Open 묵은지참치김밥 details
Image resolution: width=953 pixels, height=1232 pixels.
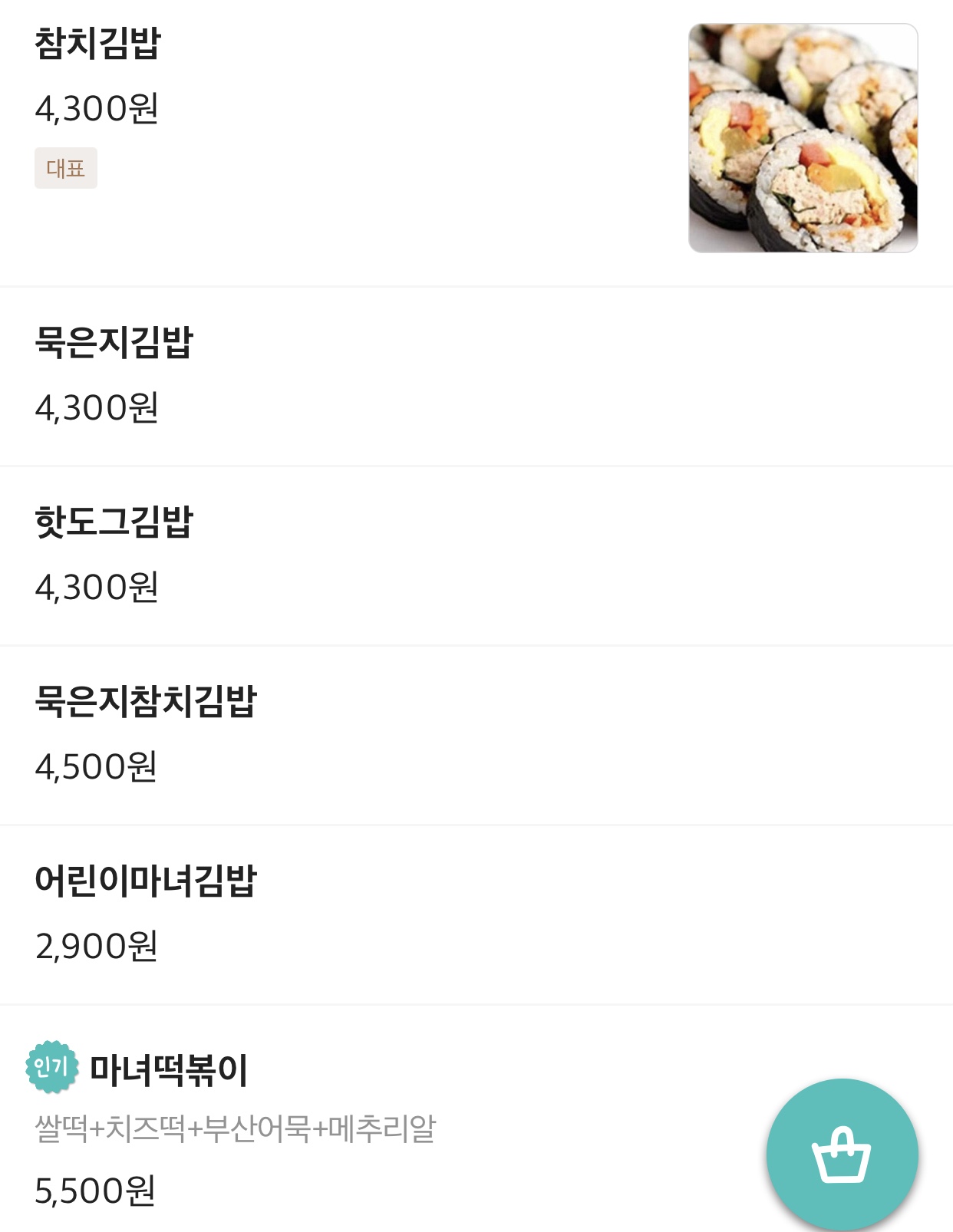click(x=146, y=701)
